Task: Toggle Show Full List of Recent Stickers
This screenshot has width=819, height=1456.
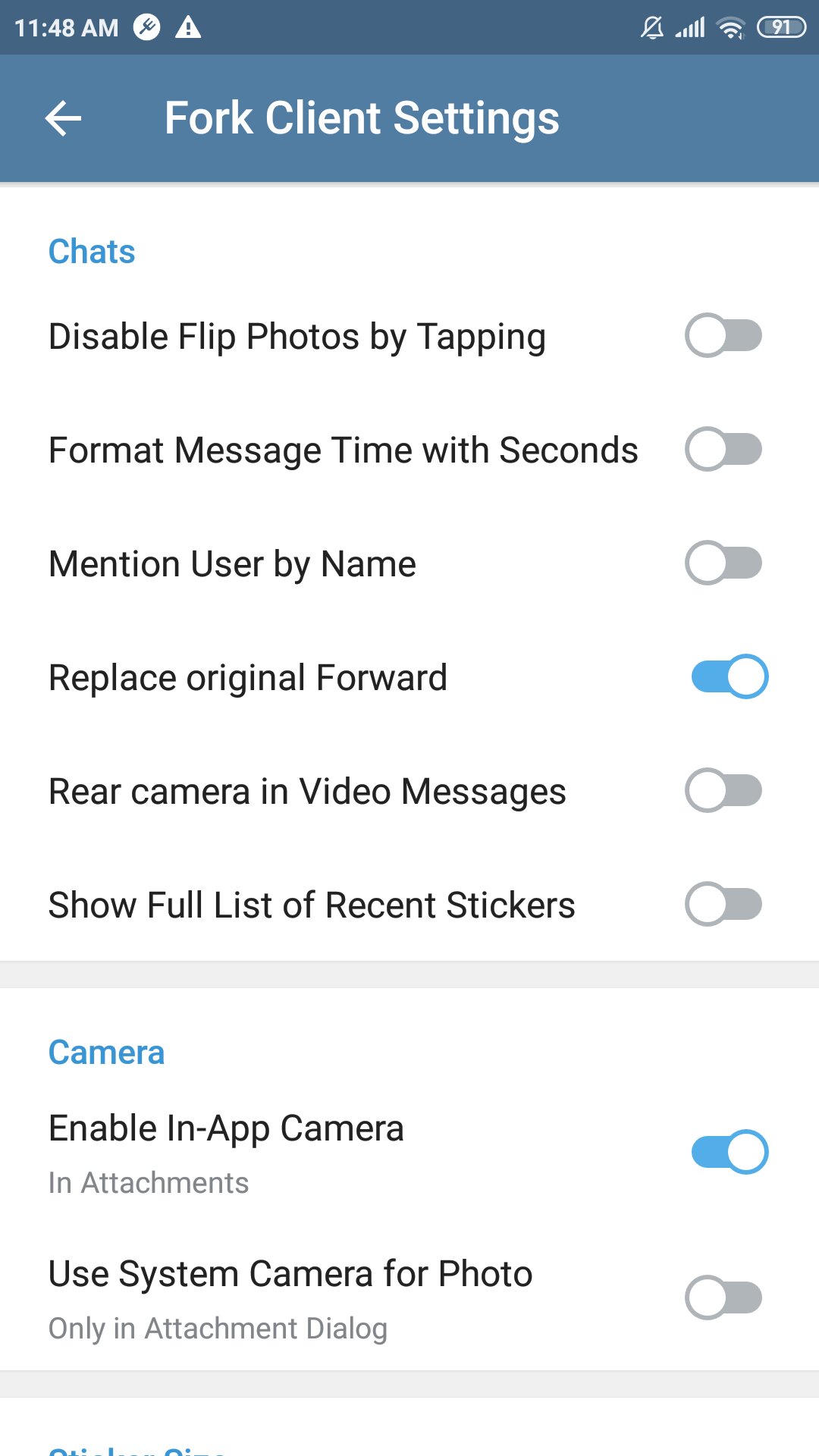Action: click(x=723, y=904)
